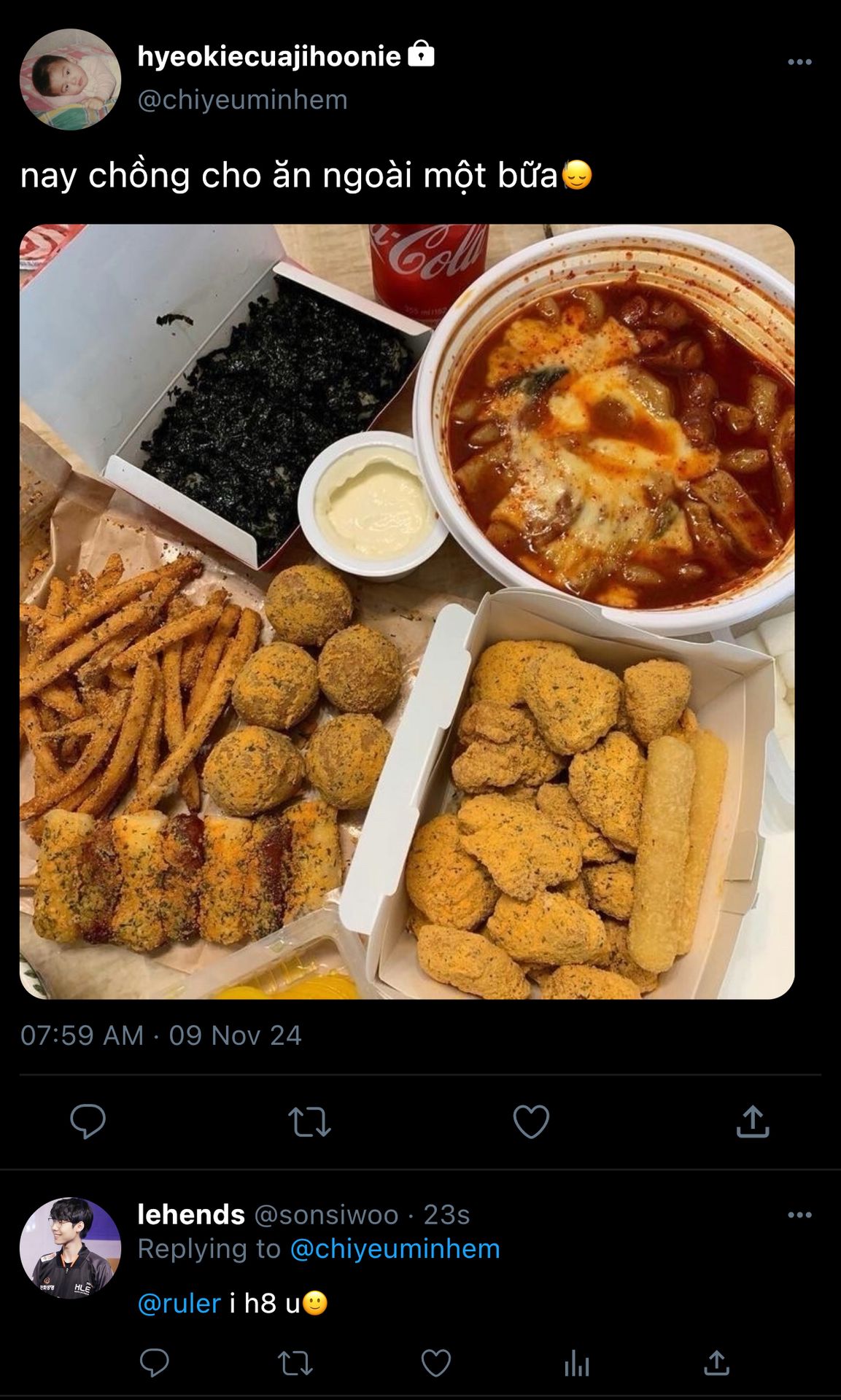Like hyeokiecuajihoonie's tweet
This screenshot has height=1400, width=841.
tap(531, 1121)
